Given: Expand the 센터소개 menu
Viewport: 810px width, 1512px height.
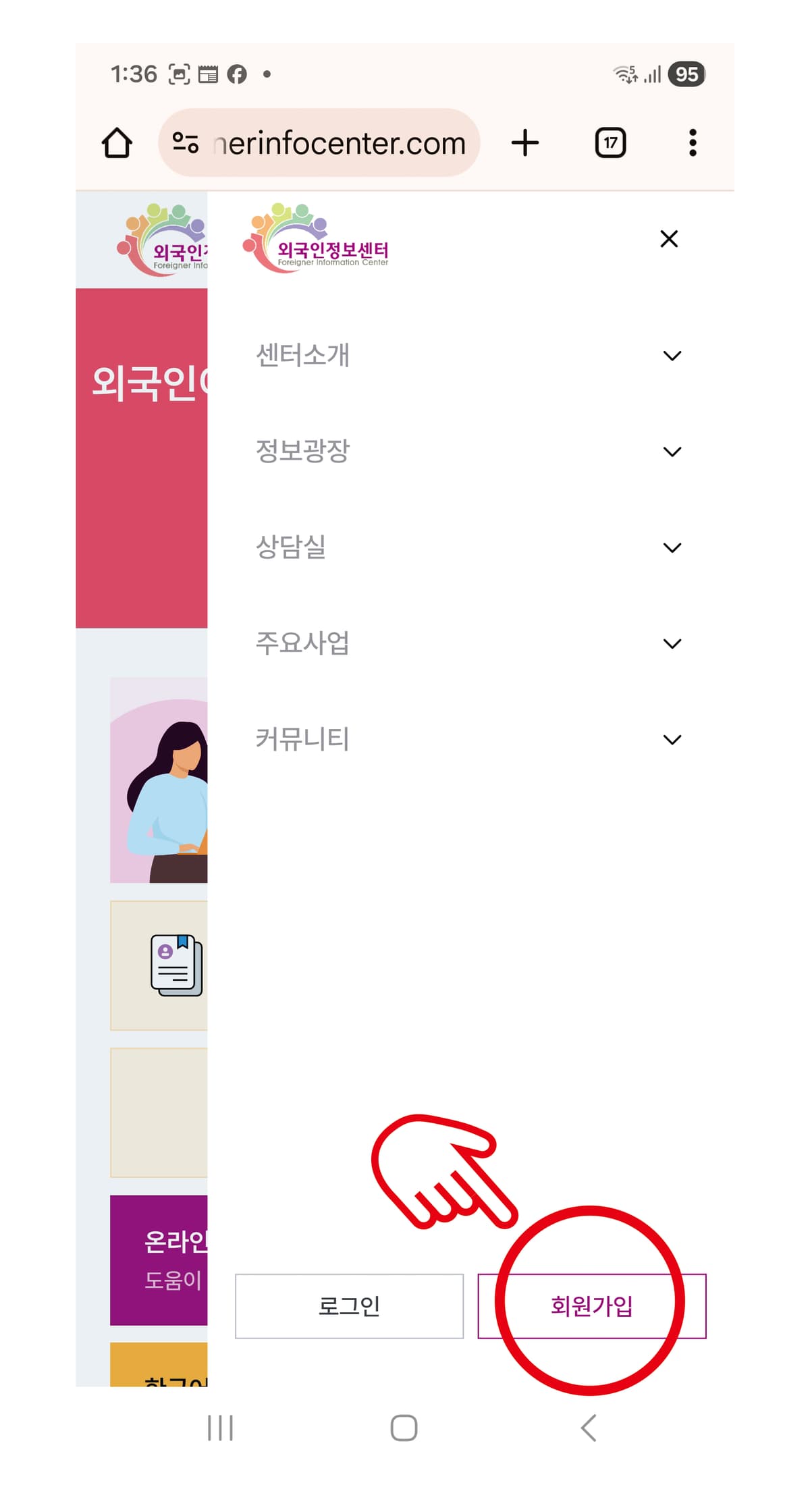Looking at the screenshot, I should point(470,355).
